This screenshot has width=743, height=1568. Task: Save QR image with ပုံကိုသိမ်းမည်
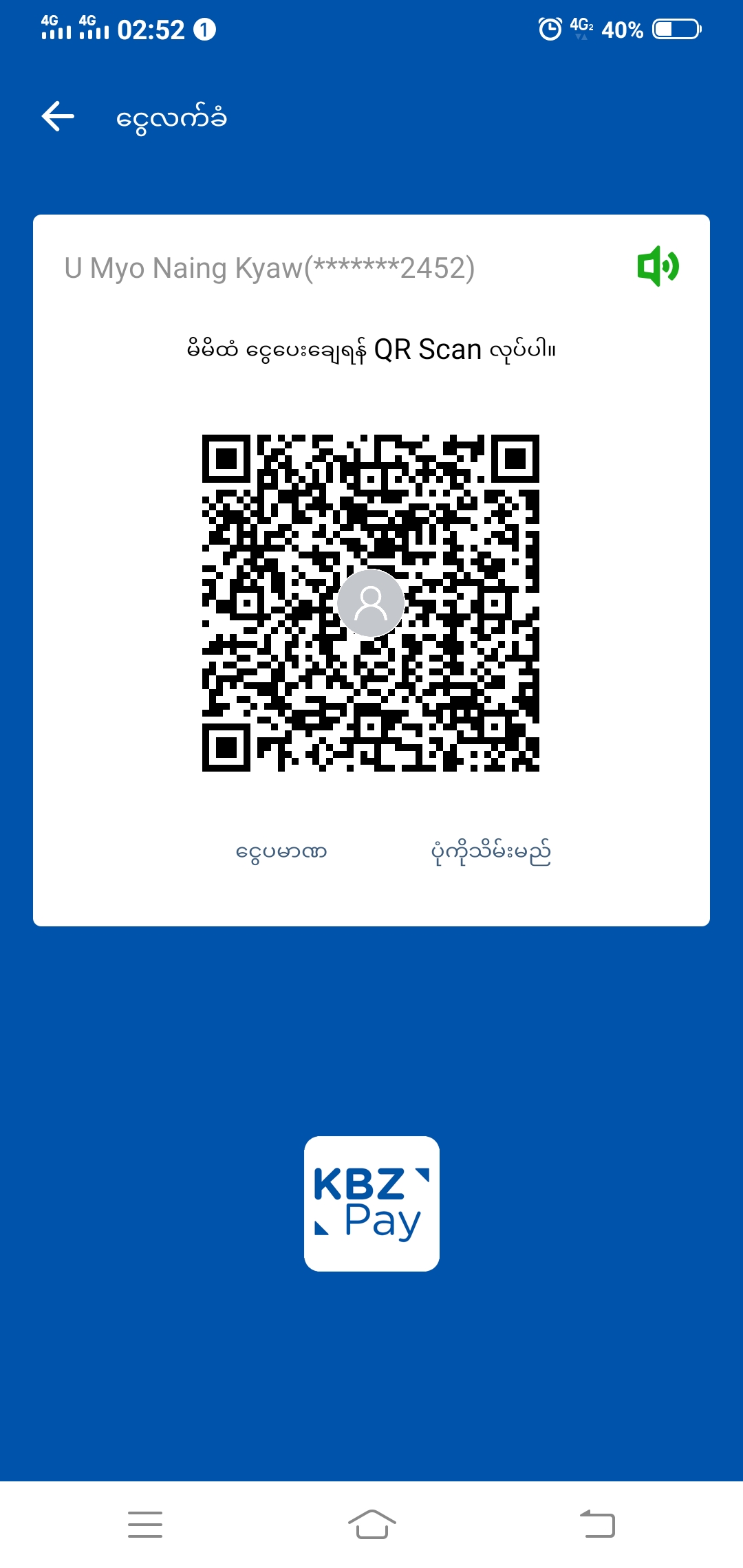(x=491, y=852)
